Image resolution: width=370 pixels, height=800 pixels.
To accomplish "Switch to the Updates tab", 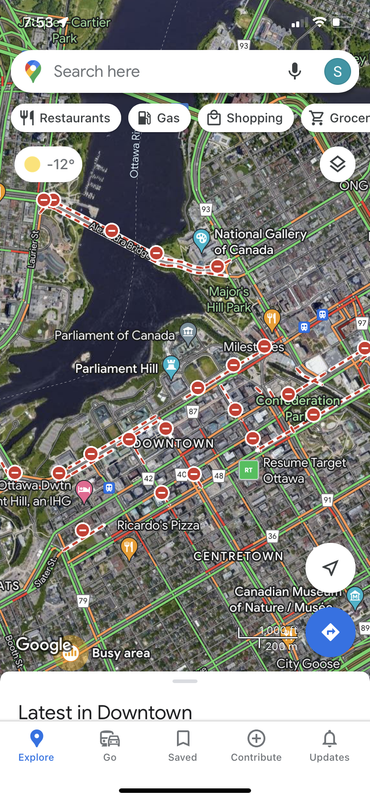I will 330,746.
